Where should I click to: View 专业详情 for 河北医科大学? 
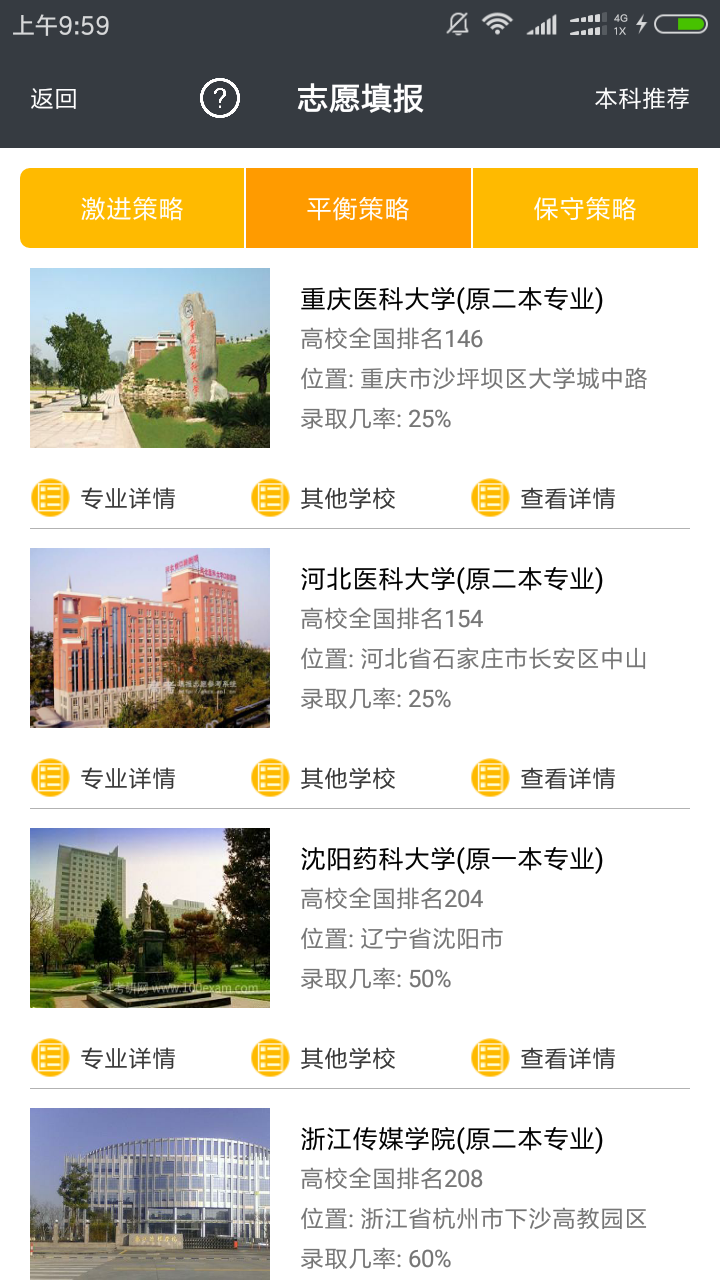tap(104, 778)
